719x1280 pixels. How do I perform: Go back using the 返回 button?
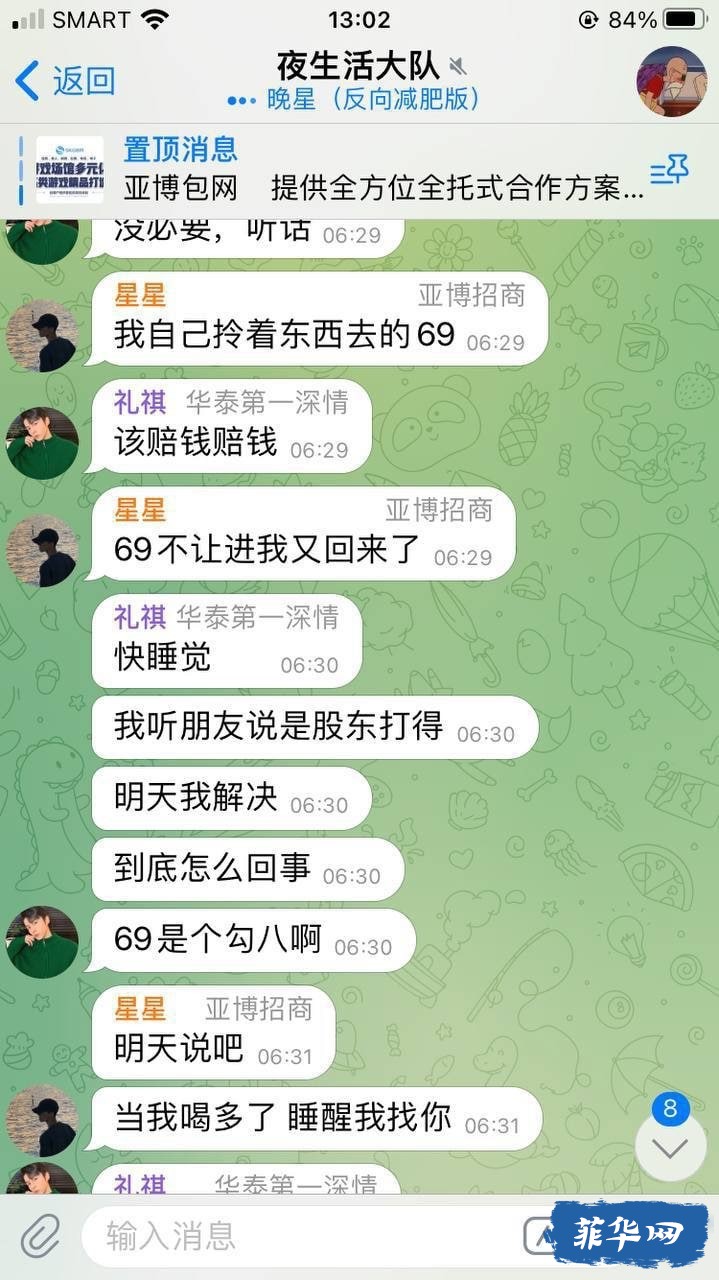point(66,81)
